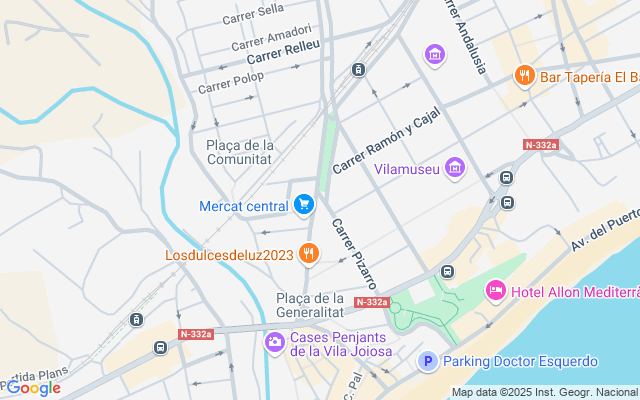Select the Hotel Allon Mediterrà hotel marker
Screen dimensions: 640x400
coord(496,291)
